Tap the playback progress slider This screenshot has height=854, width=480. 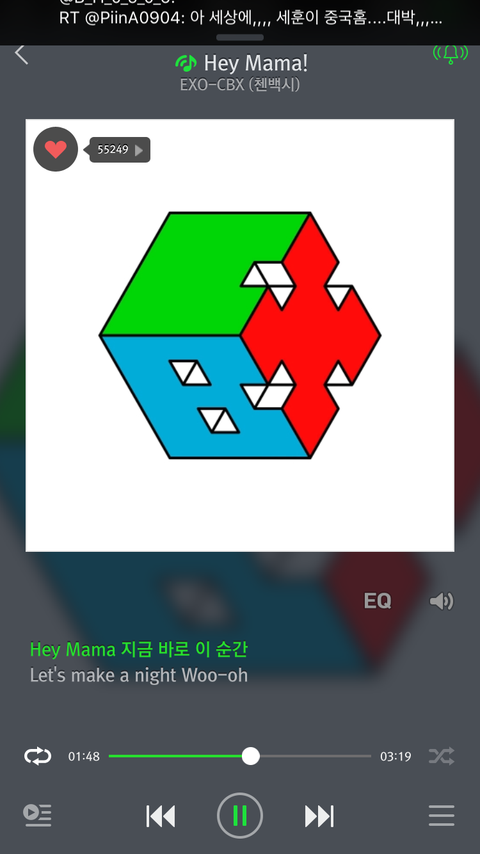click(240, 756)
